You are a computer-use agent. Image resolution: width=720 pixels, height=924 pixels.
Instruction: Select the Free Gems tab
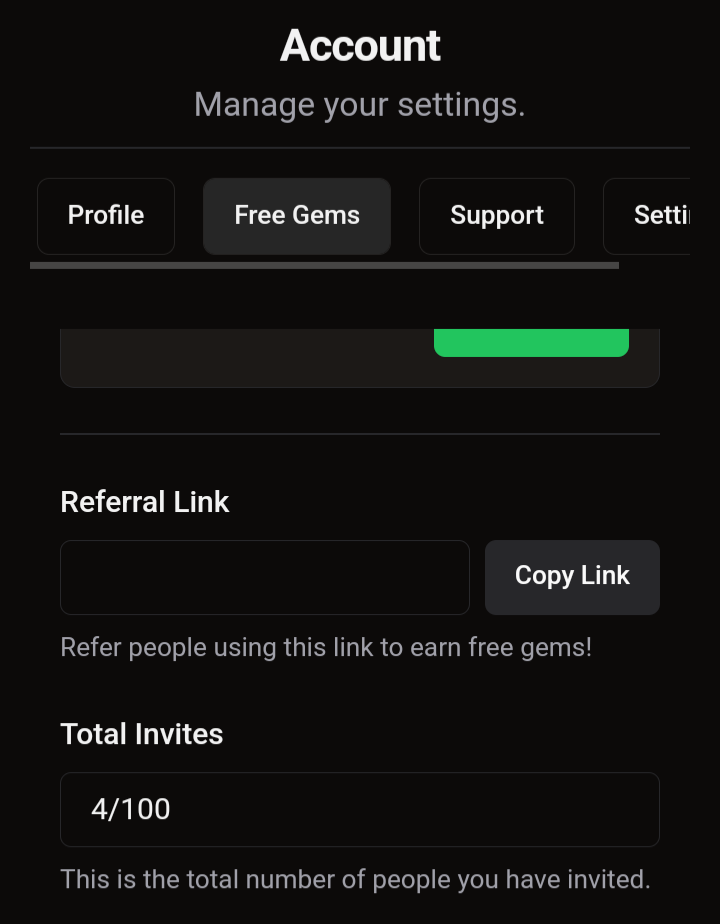(x=297, y=216)
